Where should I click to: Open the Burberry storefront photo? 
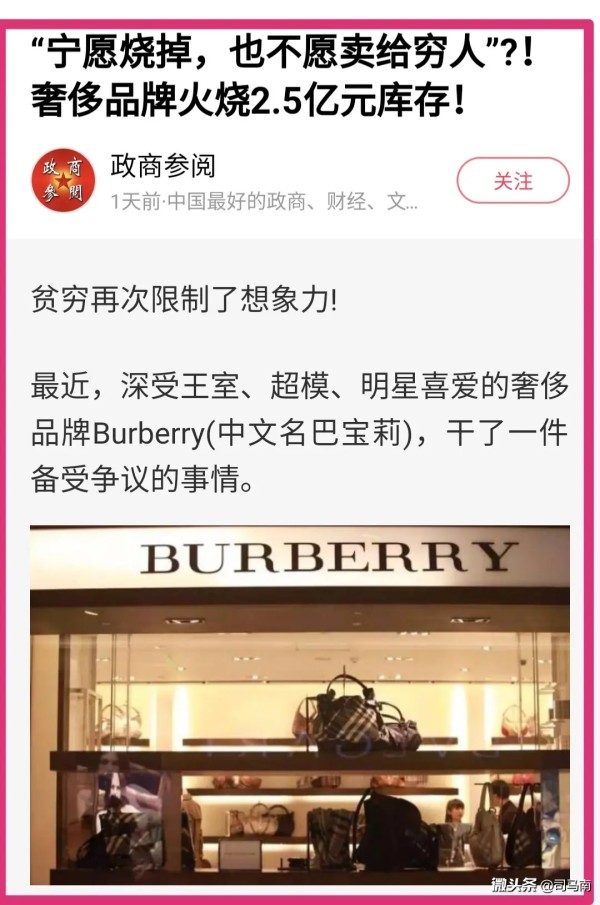point(300,705)
